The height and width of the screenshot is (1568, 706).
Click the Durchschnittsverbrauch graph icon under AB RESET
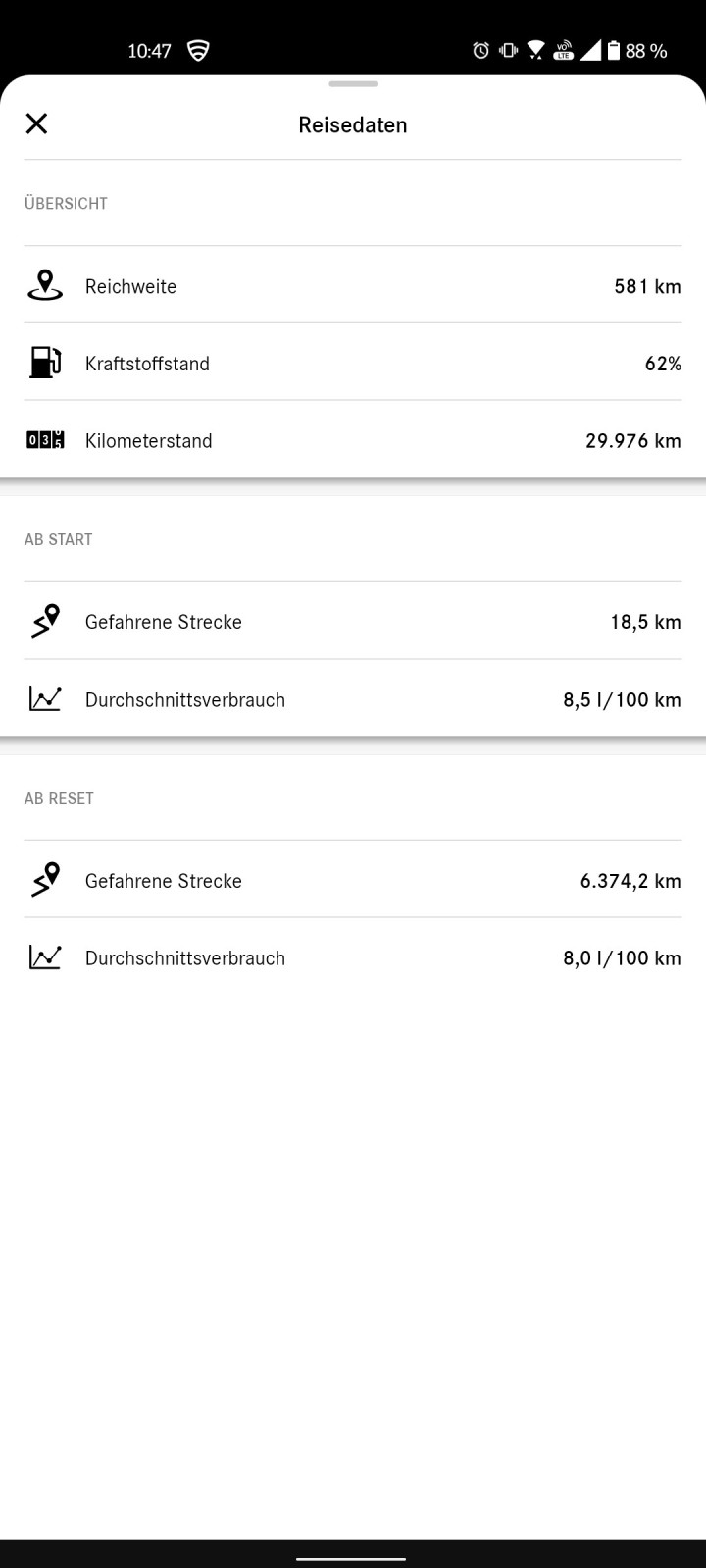point(44,957)
